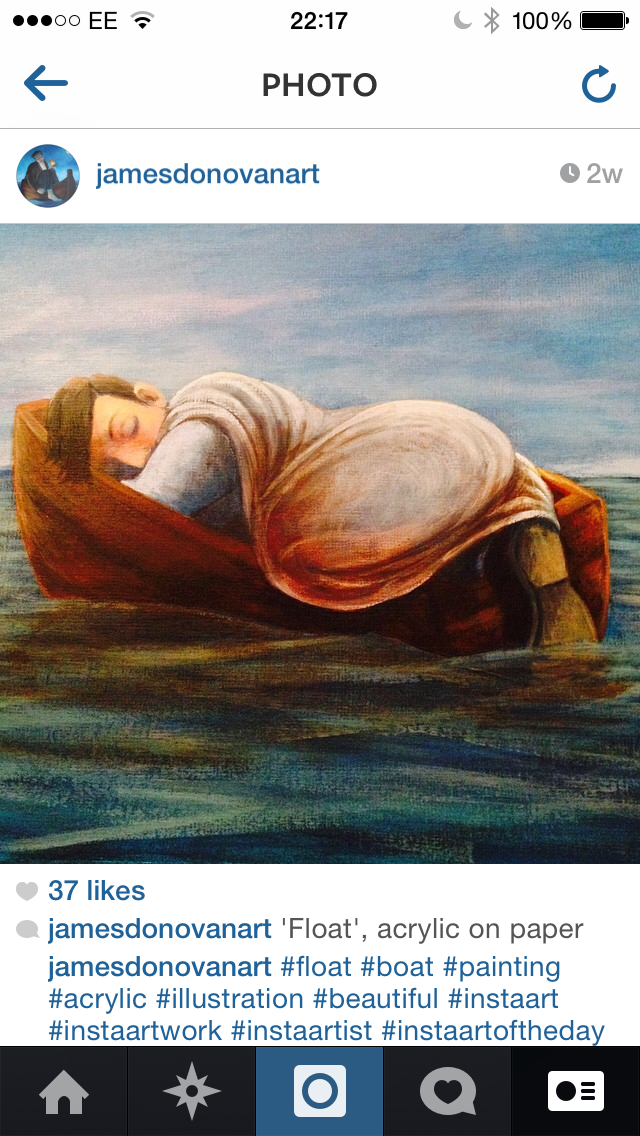This screenshot has width=640, height=1136.
Task: Tap the #acrylic hashtag
Action: point(97,999)
